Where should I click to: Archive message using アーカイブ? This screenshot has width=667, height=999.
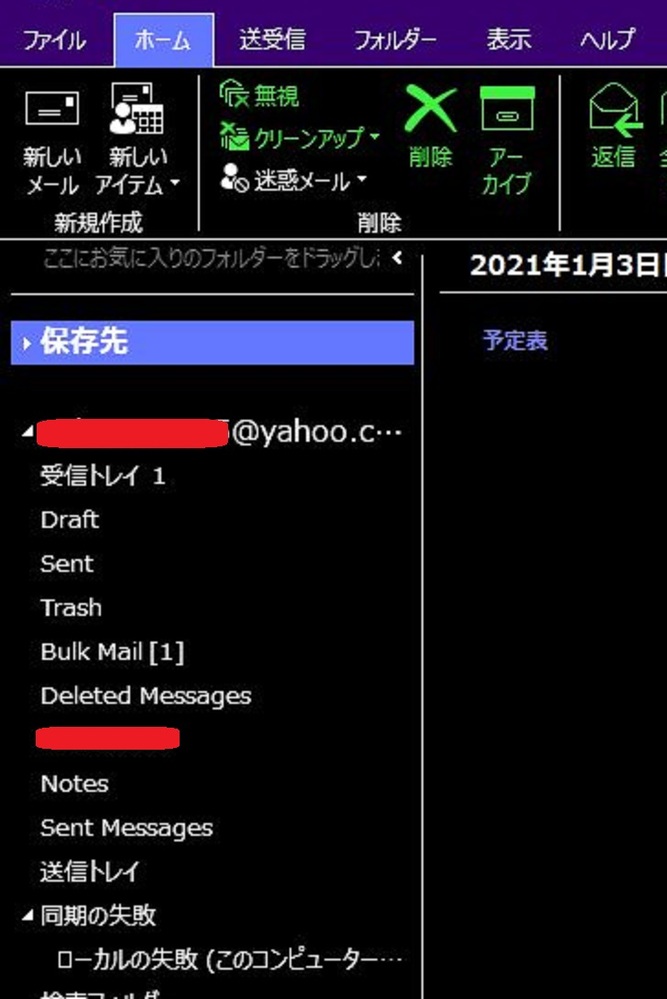pyautogui.click(x=507, y=140)
